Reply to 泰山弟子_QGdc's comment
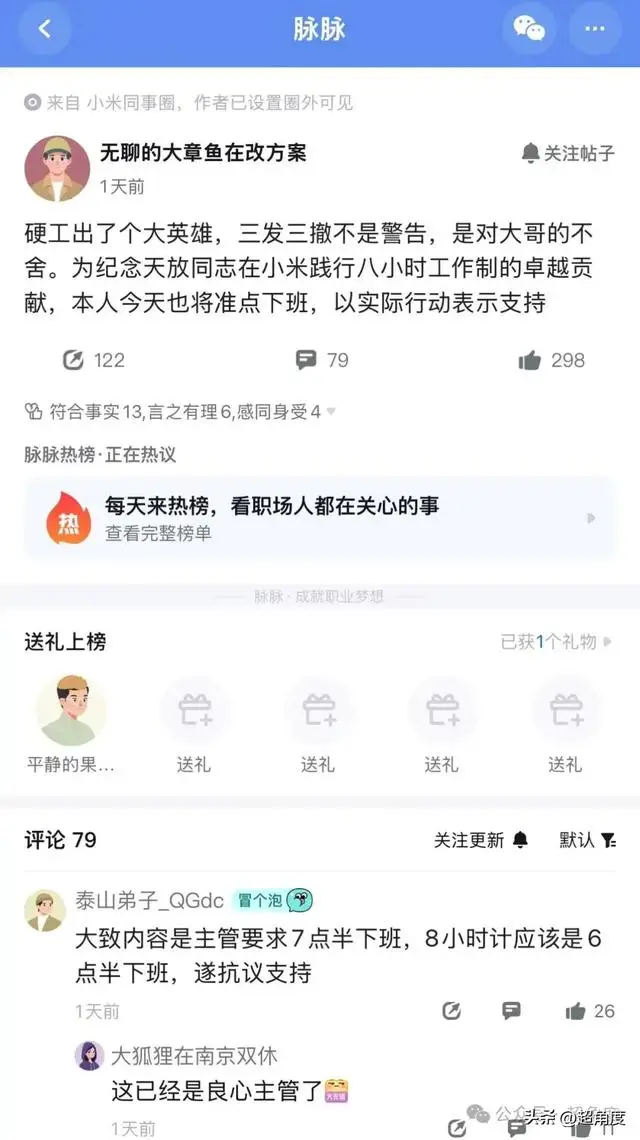The height and width of the screenshot is (1140, 640). pyautogui.click(x=511, y=1011)
